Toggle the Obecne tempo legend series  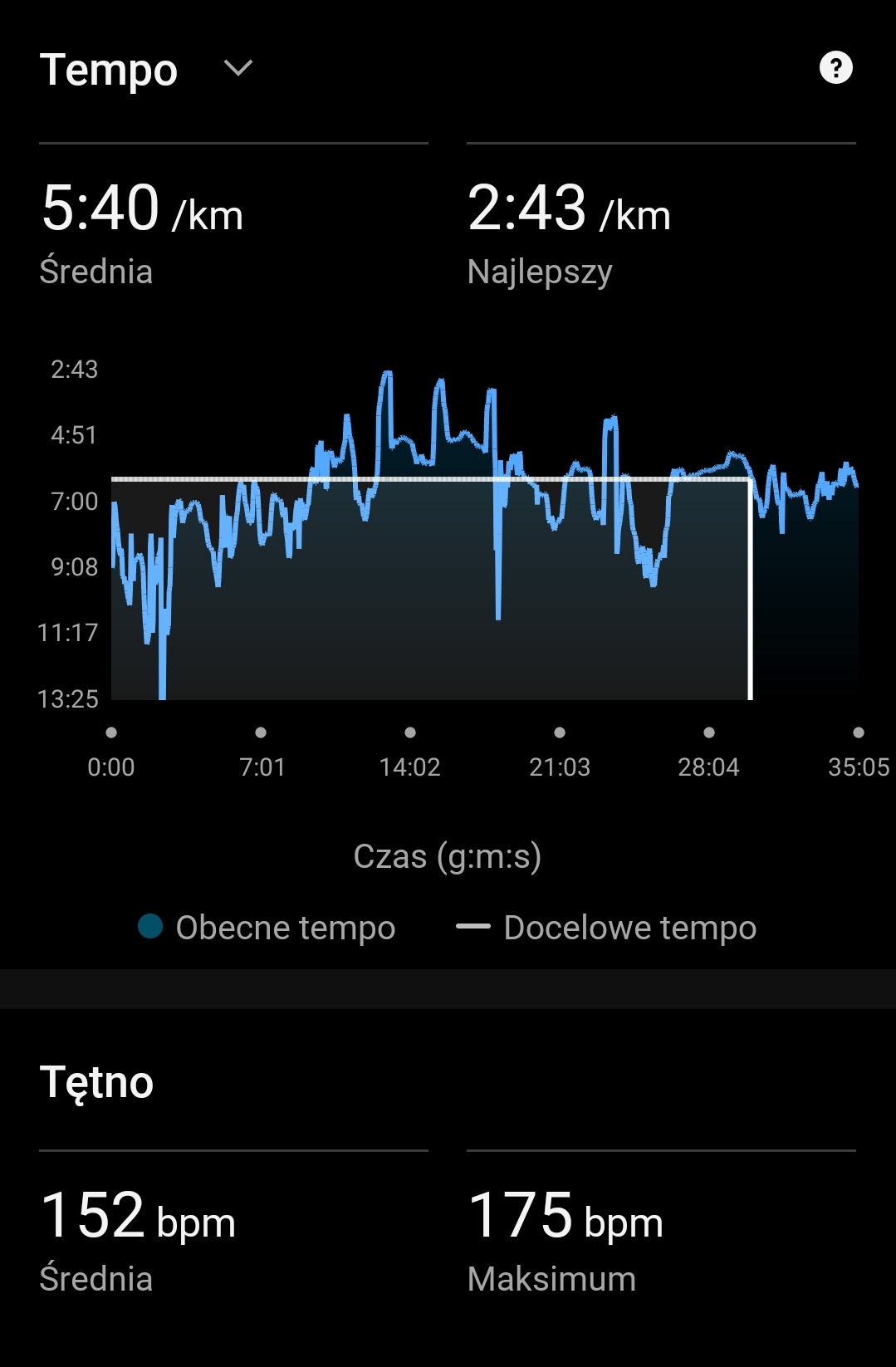point(267,928)
